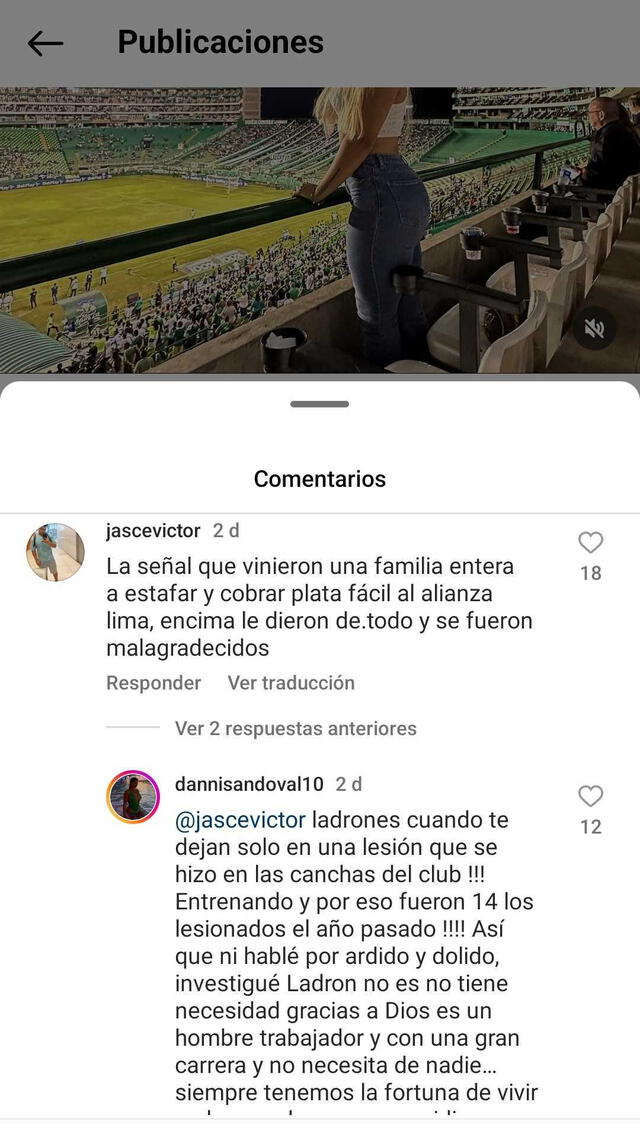Expand Ver 2 respuestas anteriores
This screenshot has height=1136, width=640.
(295, 728)
